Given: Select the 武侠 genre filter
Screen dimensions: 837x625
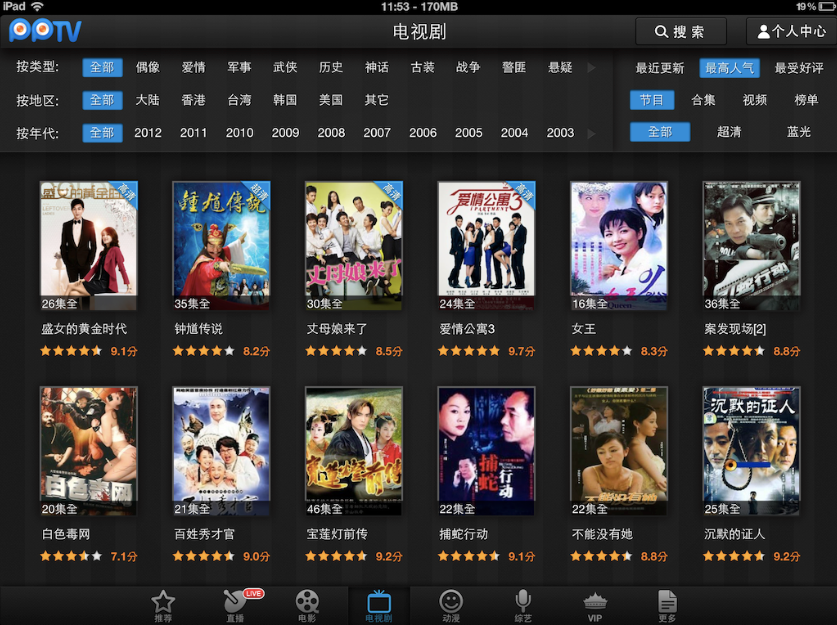Looking at the screenshot, I should (x=285, y=67).
